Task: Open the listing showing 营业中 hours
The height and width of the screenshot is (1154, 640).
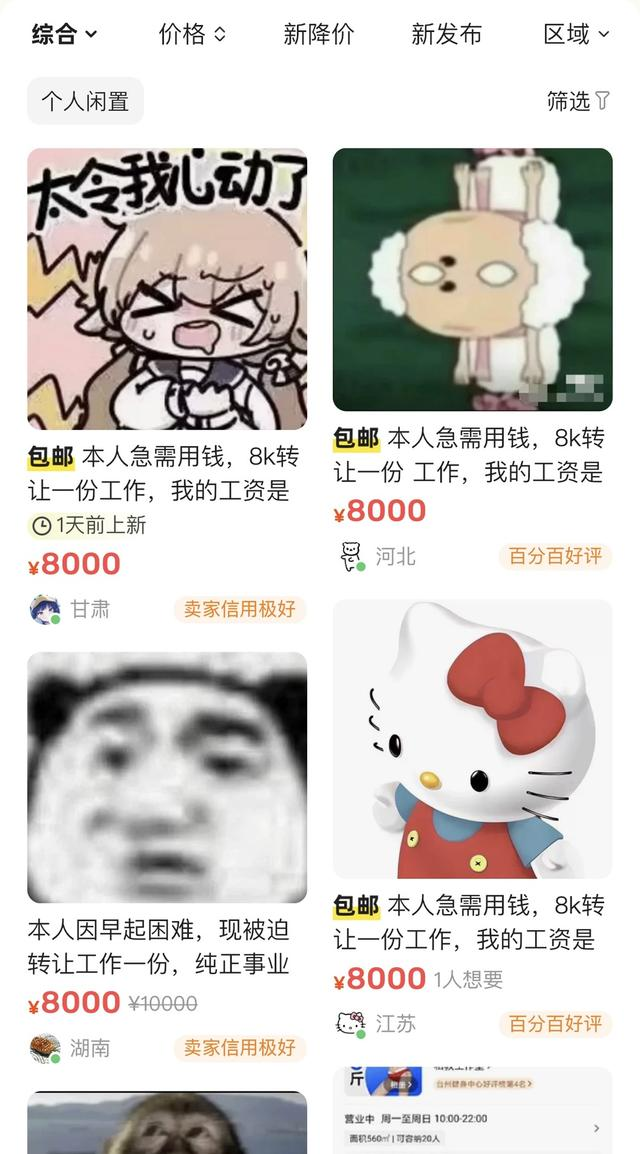Action: 472,1110
